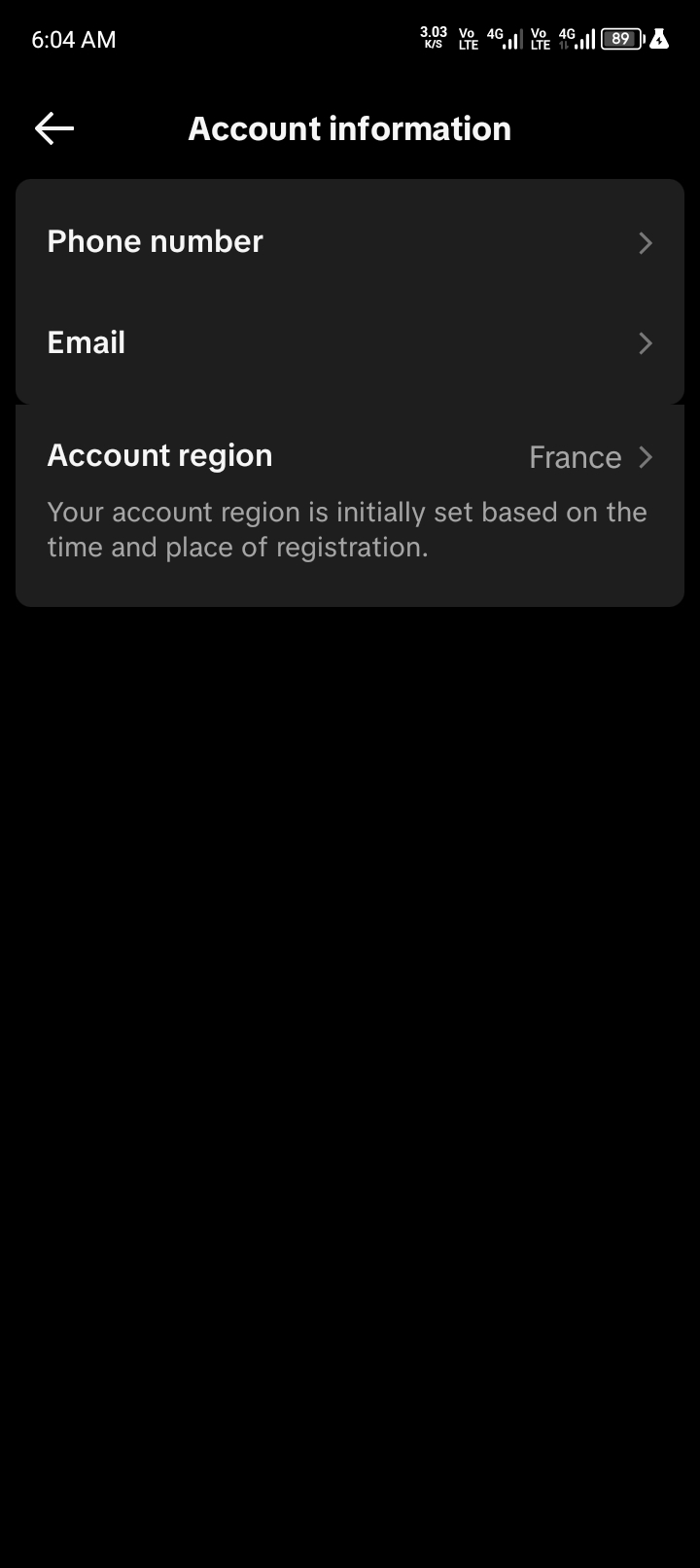The image size is (700, 1568).
Task: Open the Phone number setting
Action: click(x=155, y=240)
